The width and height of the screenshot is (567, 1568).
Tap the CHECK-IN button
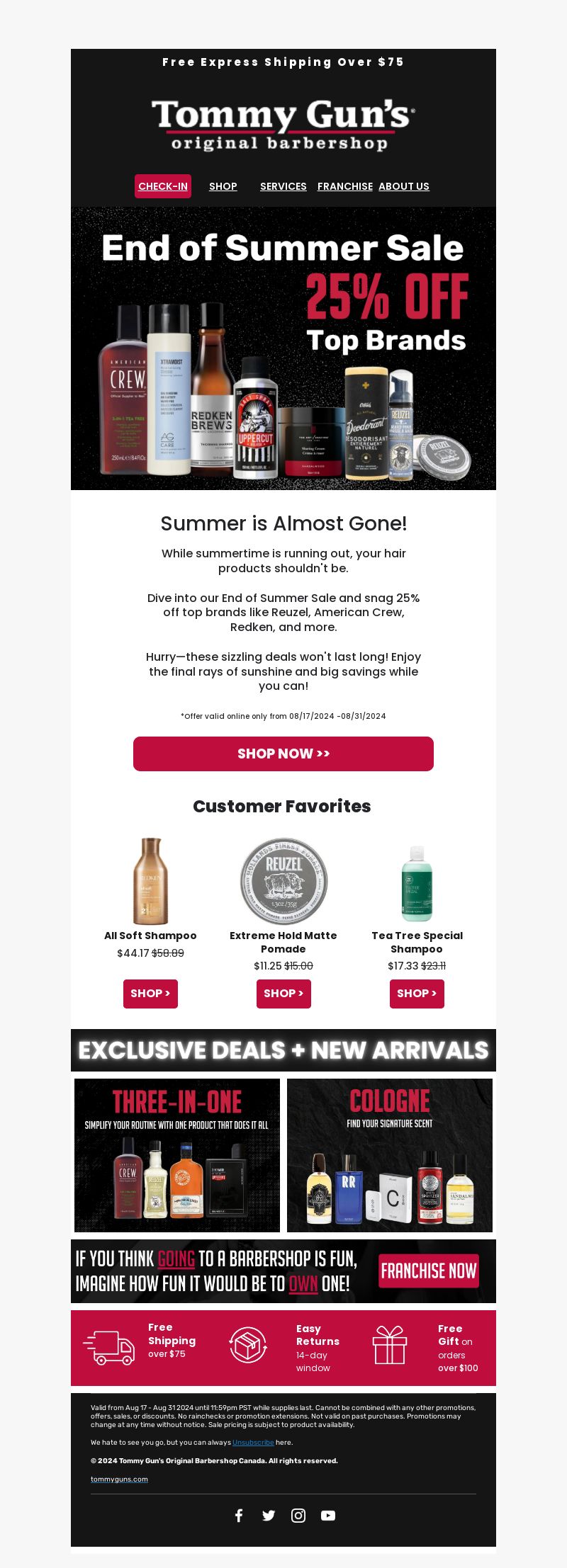(163, 186)
